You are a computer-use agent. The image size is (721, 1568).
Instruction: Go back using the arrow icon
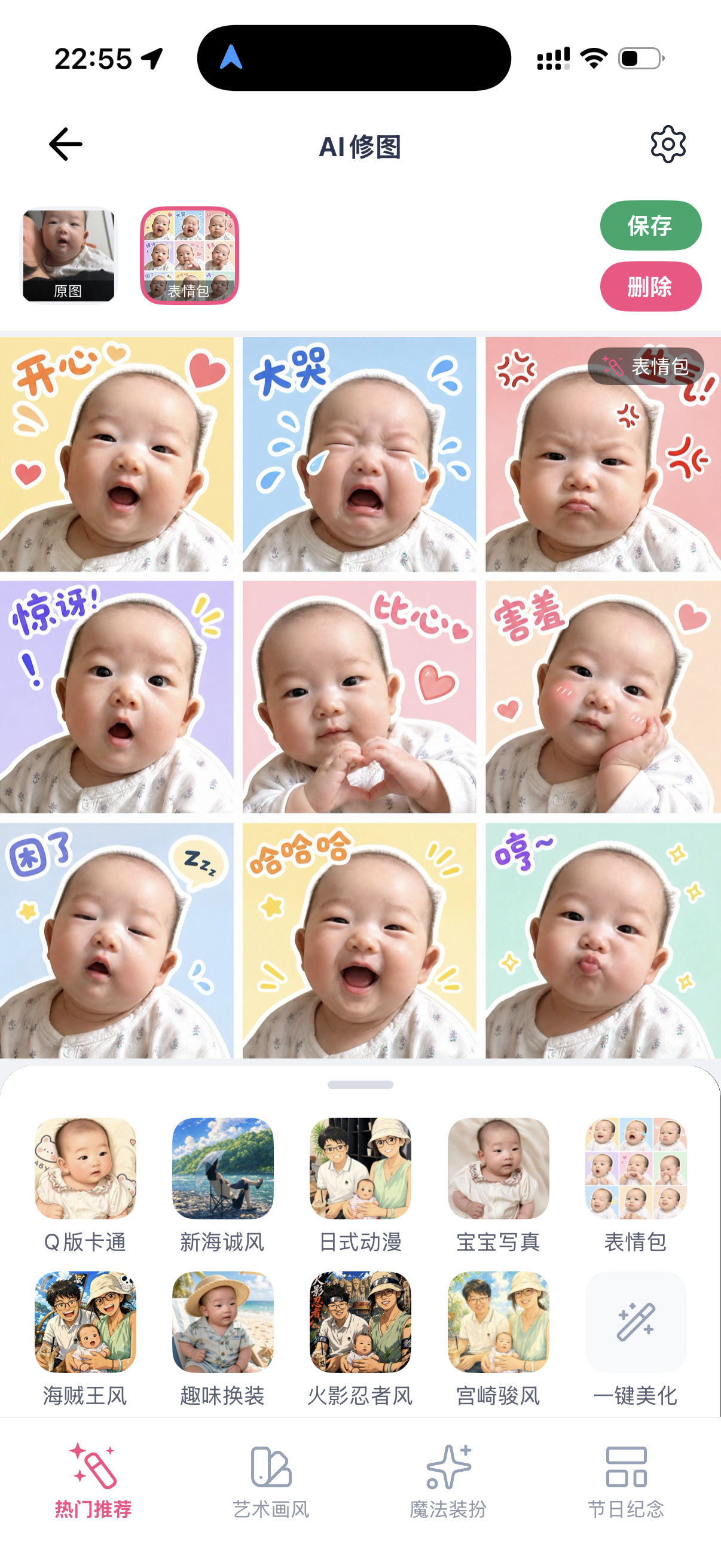(66, 144)
